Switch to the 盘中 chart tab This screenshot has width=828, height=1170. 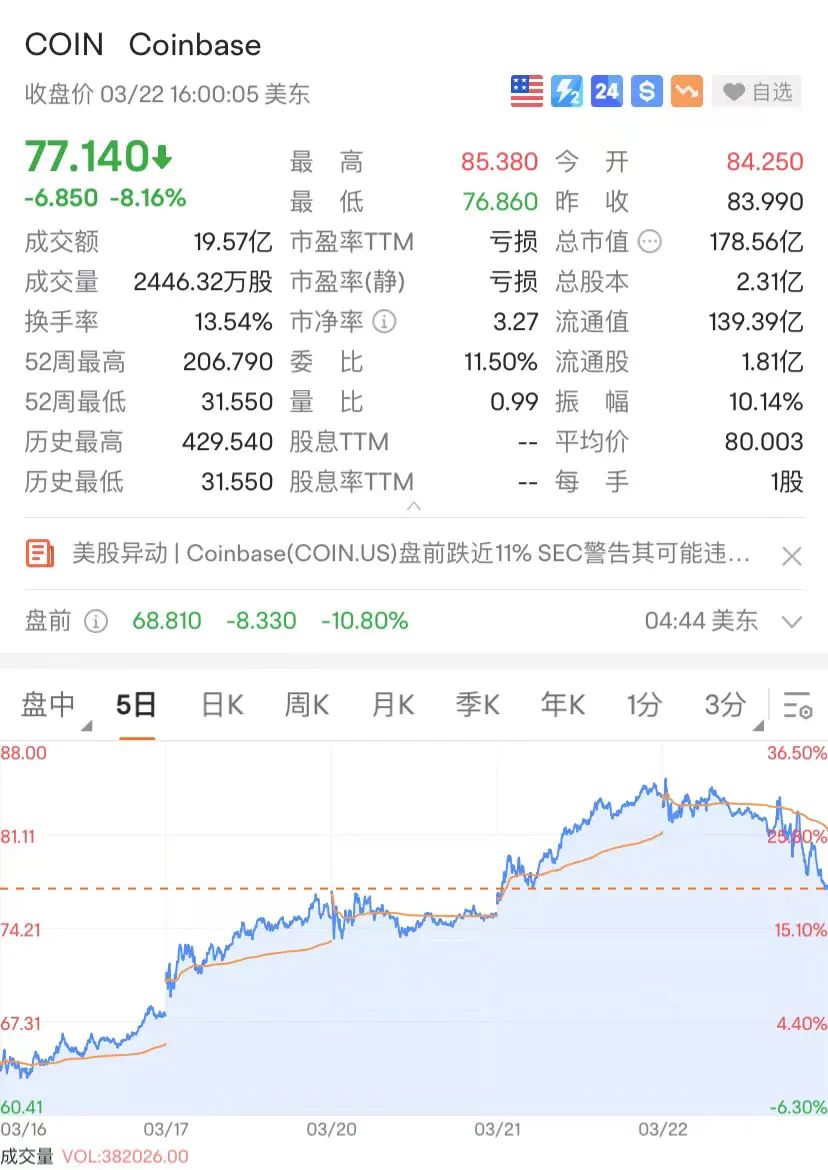coord(50,704)
